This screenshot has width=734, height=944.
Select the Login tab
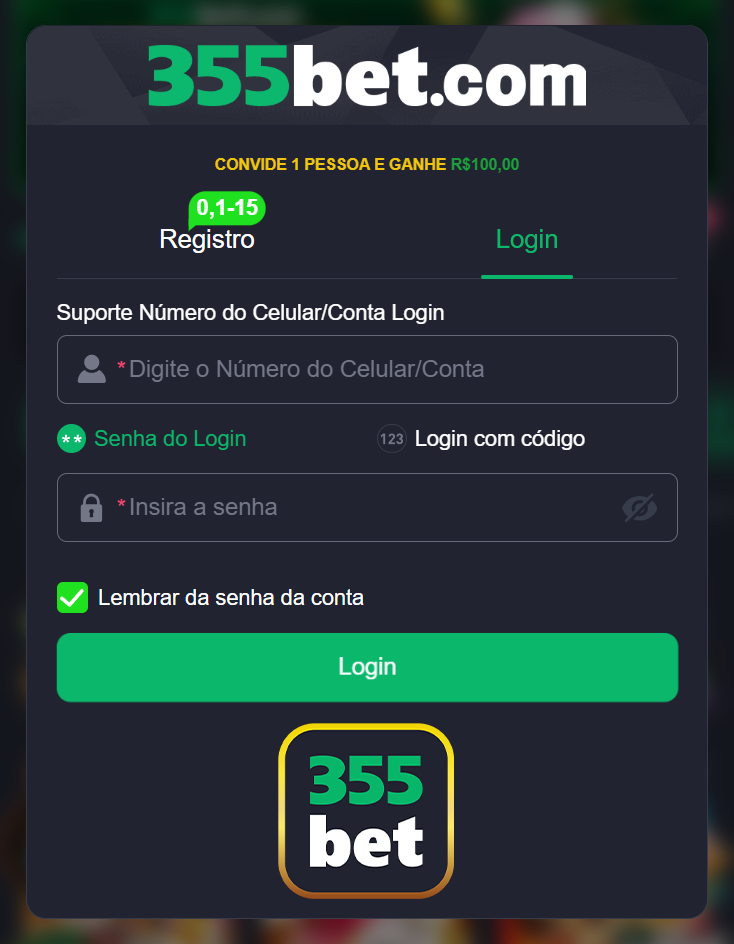[527, 239]
